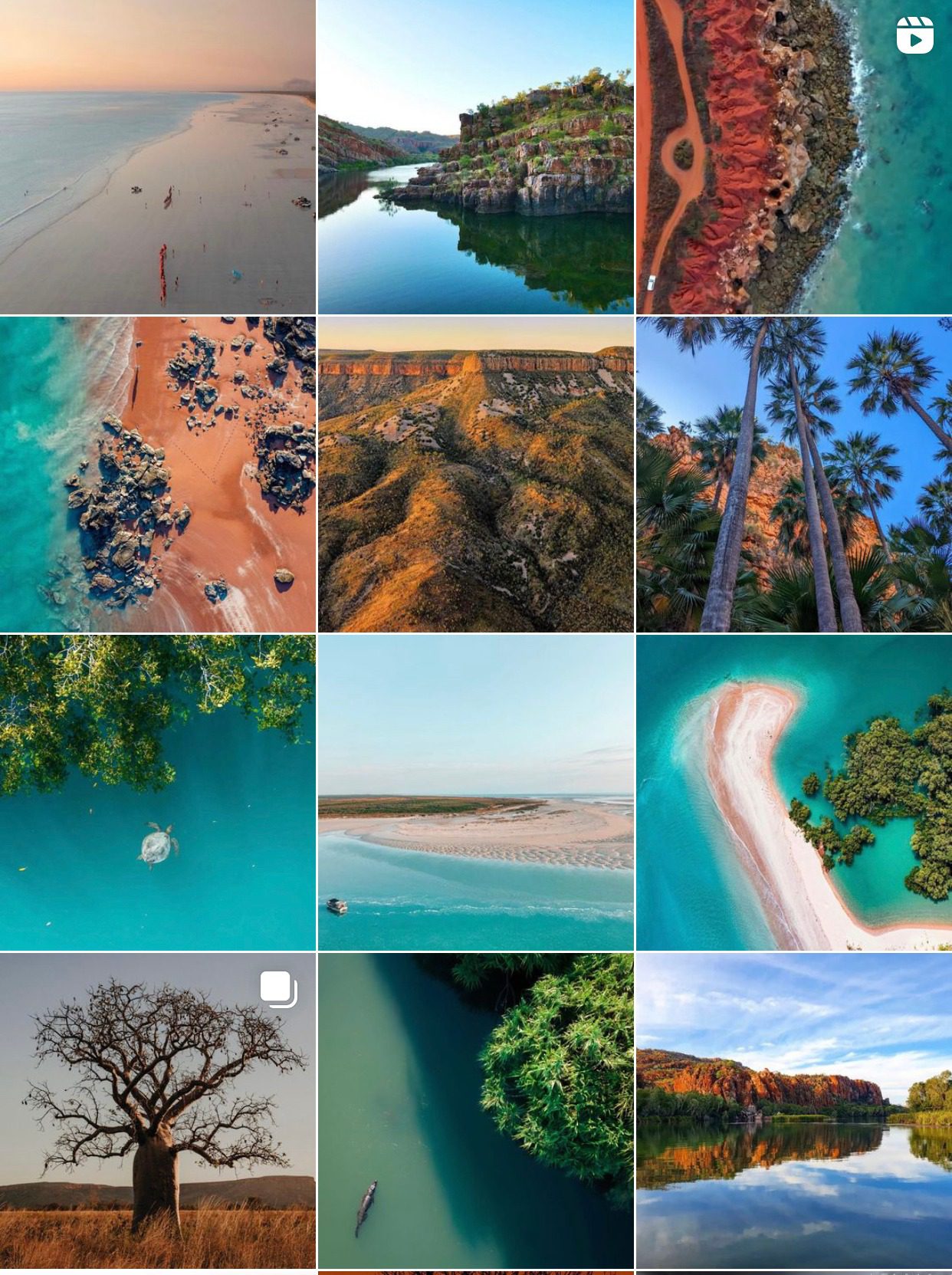Play the red cliffs coastline reel
952x1275 pixels.
coord(793,157)
